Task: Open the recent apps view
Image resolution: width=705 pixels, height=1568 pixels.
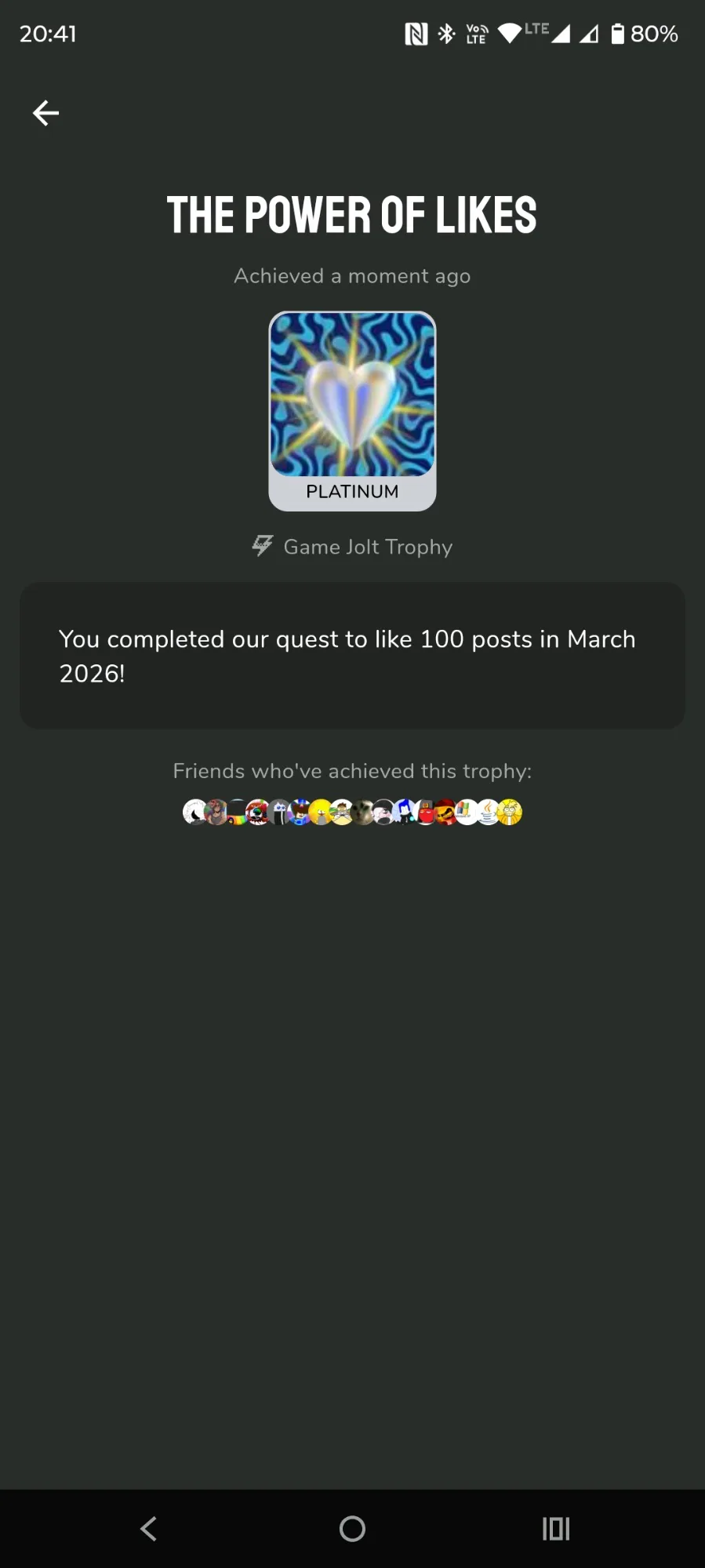Action: click(x=555, y=1528)
